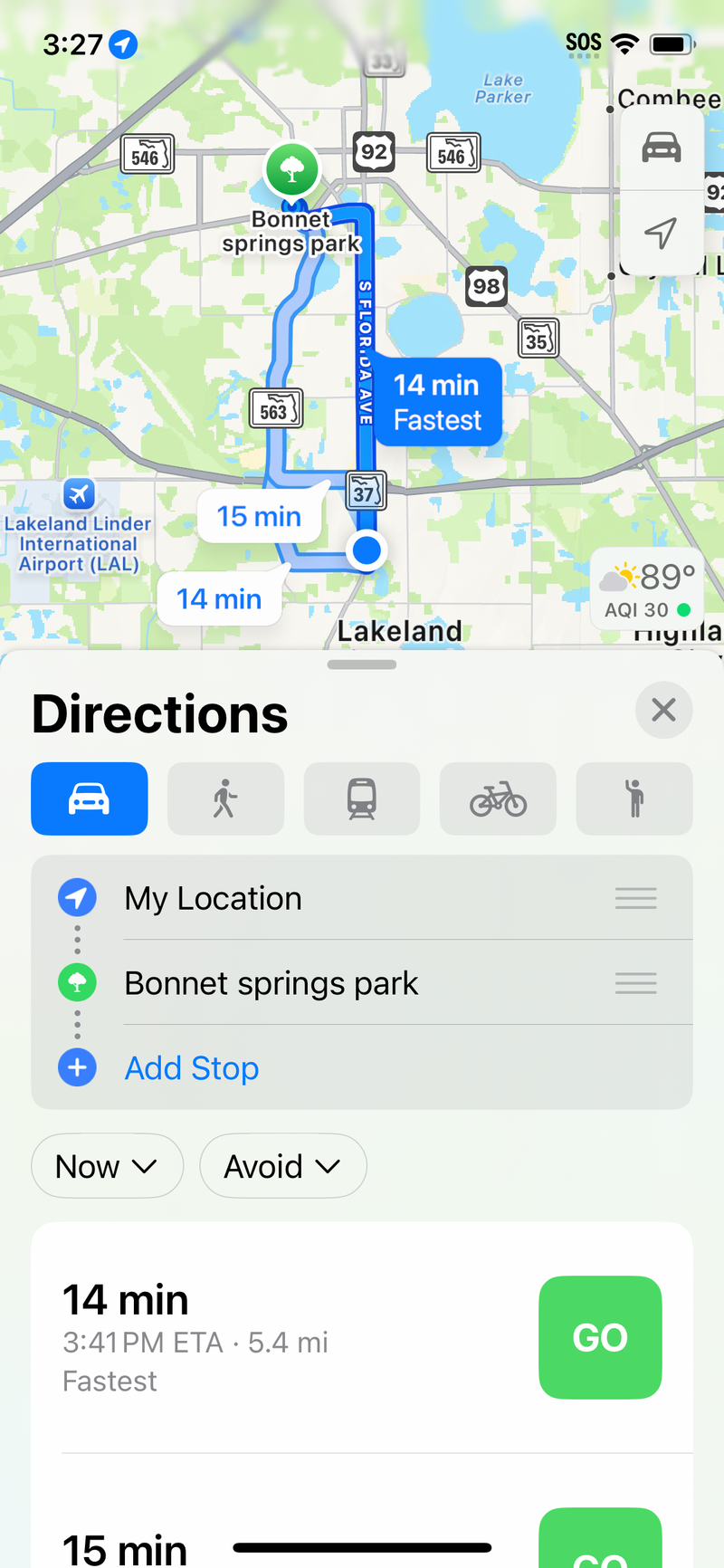Screen dimensions: 724x1568
Task: Select the 15 min alternate route bubble
Action: pos(259,515)
